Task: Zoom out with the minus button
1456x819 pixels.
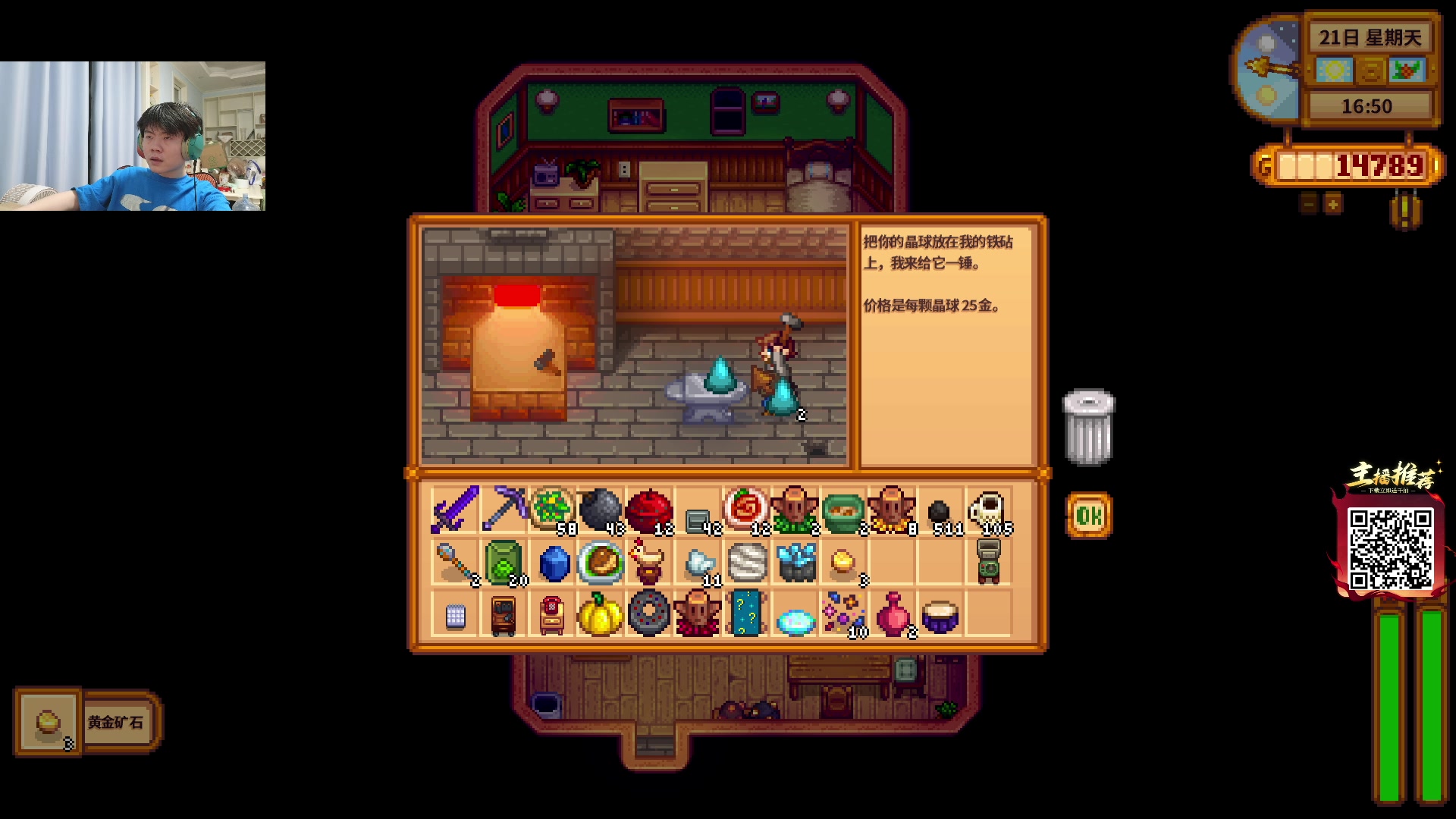Action: pos(1309,204)
